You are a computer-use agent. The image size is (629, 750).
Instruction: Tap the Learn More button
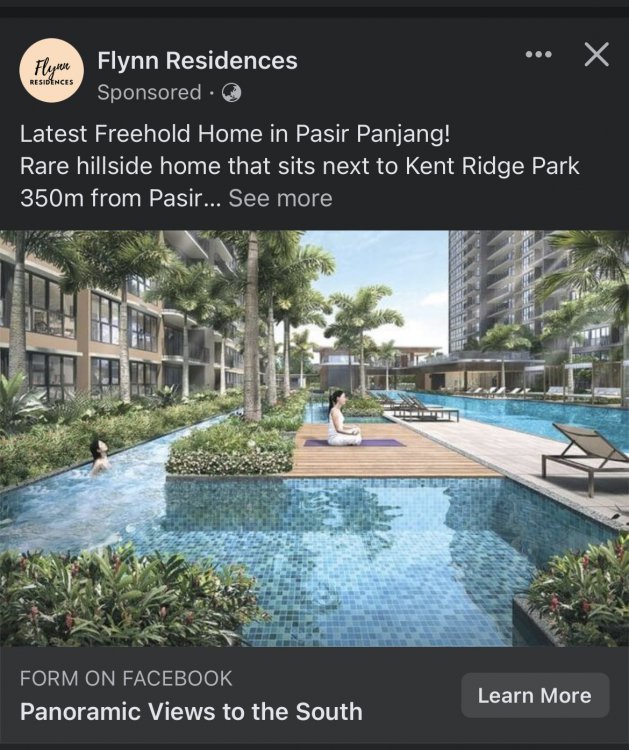[534, 696]
